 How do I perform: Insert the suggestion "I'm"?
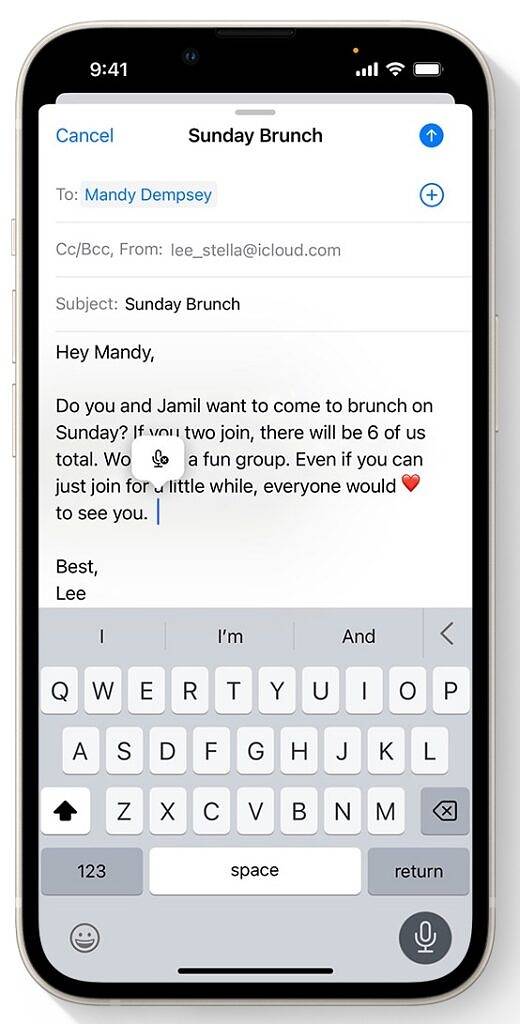(x=230, y=636)
